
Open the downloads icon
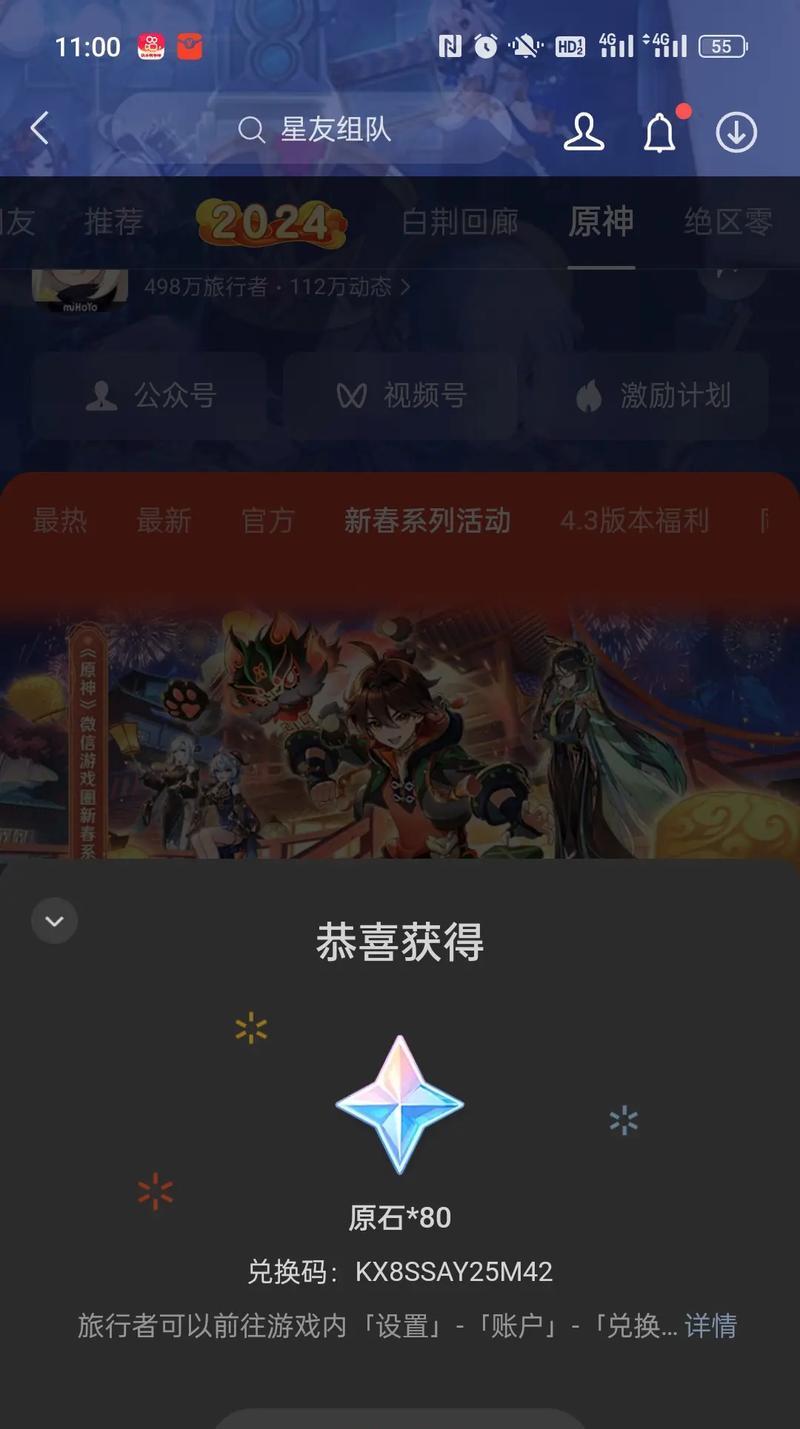[736, 132]
